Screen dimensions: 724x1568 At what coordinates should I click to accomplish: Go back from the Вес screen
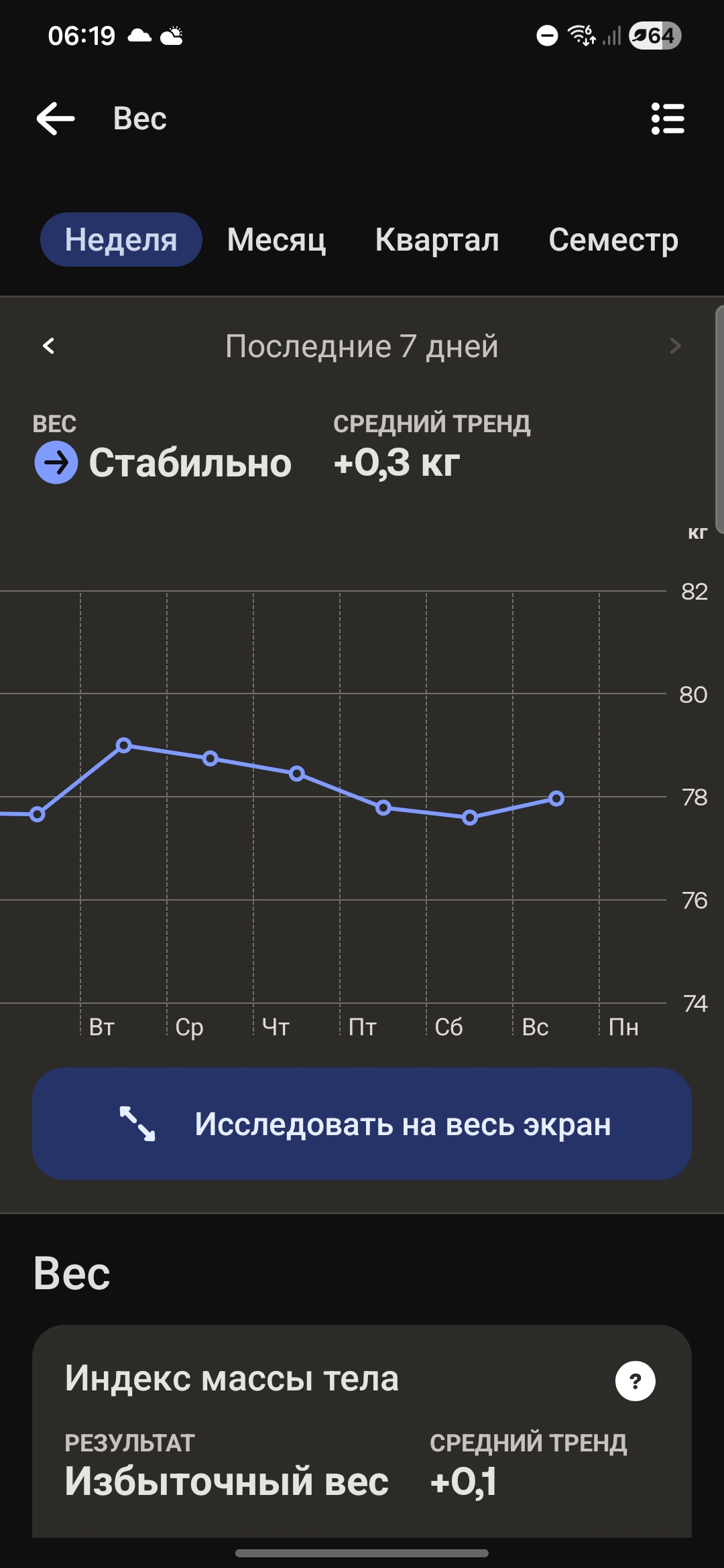click(x=55, y=119)
